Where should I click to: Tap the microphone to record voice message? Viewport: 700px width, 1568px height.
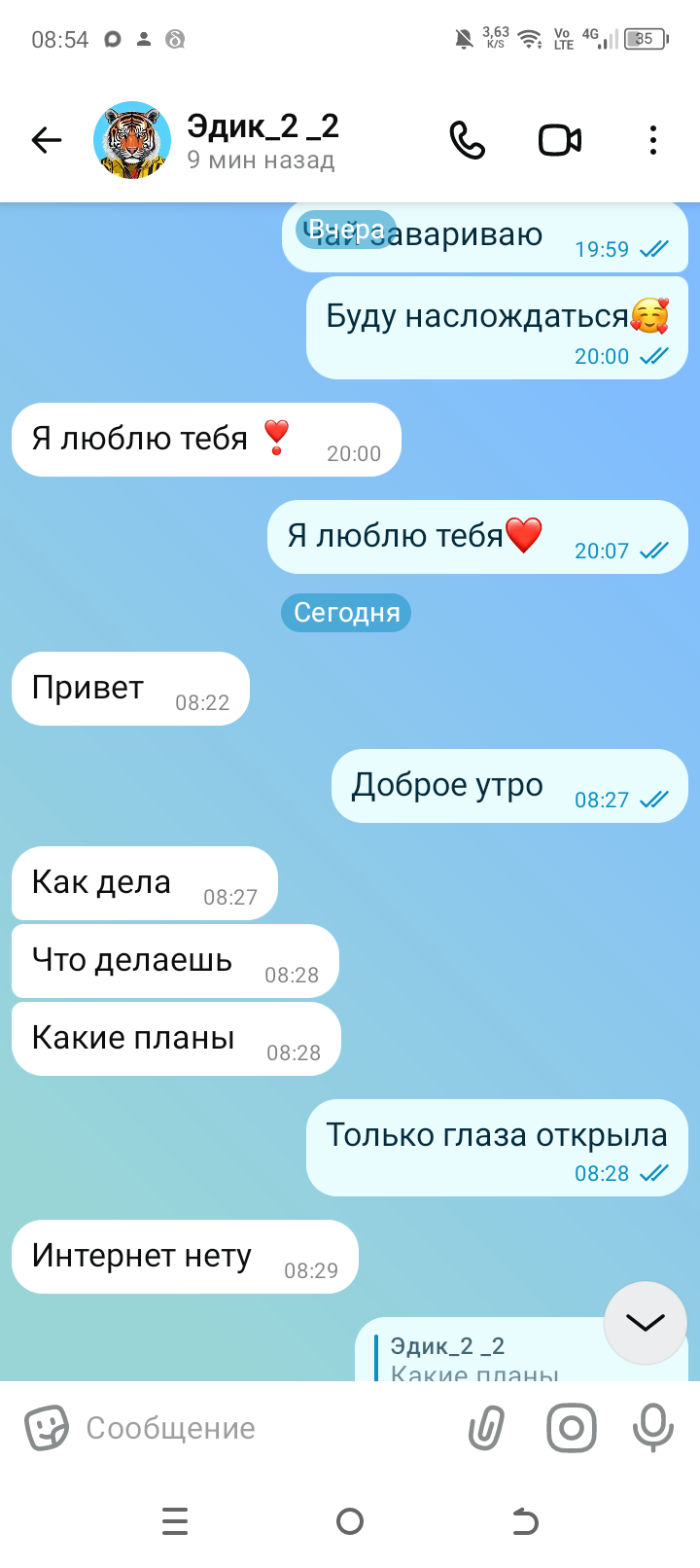652,1428
